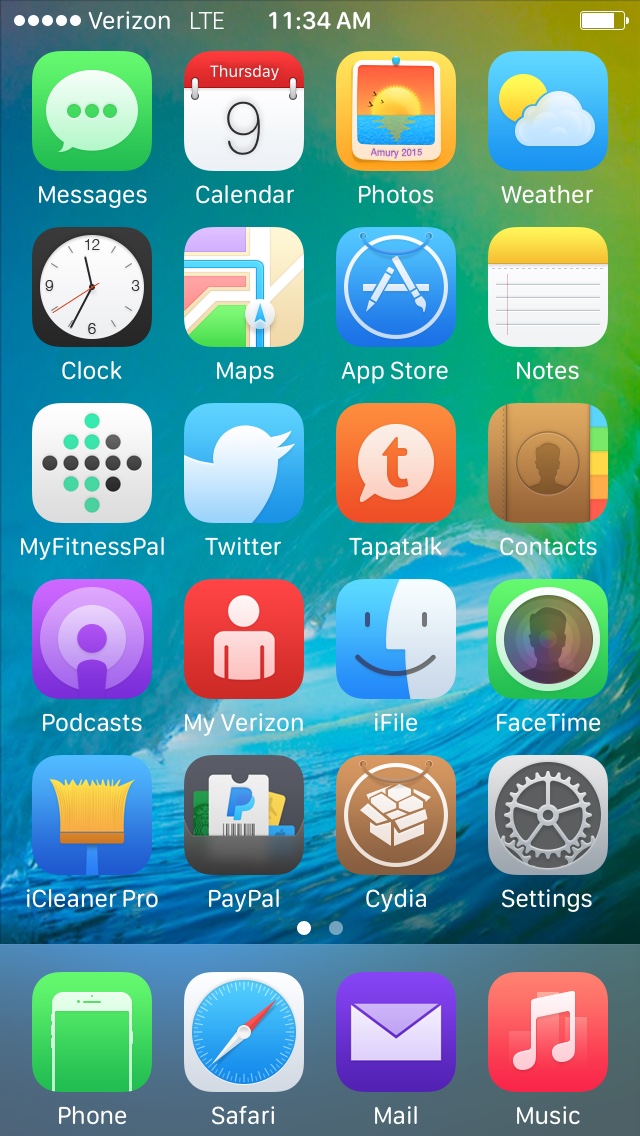The height and width of the screenshot is (1136, 640).
Task: Launch Maps
Action: [244, 287]
